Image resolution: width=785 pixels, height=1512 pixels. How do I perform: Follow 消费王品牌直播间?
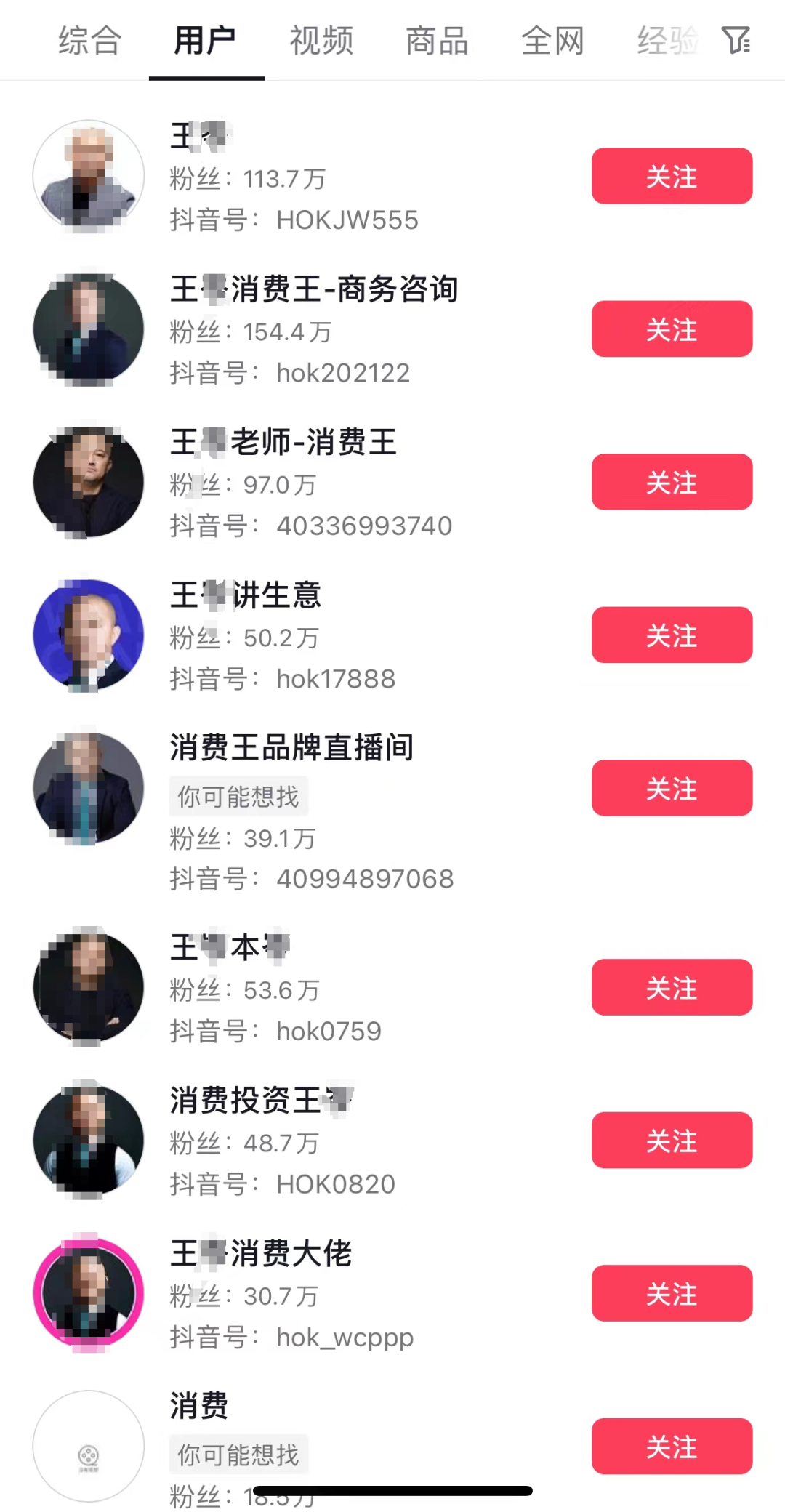671,788
